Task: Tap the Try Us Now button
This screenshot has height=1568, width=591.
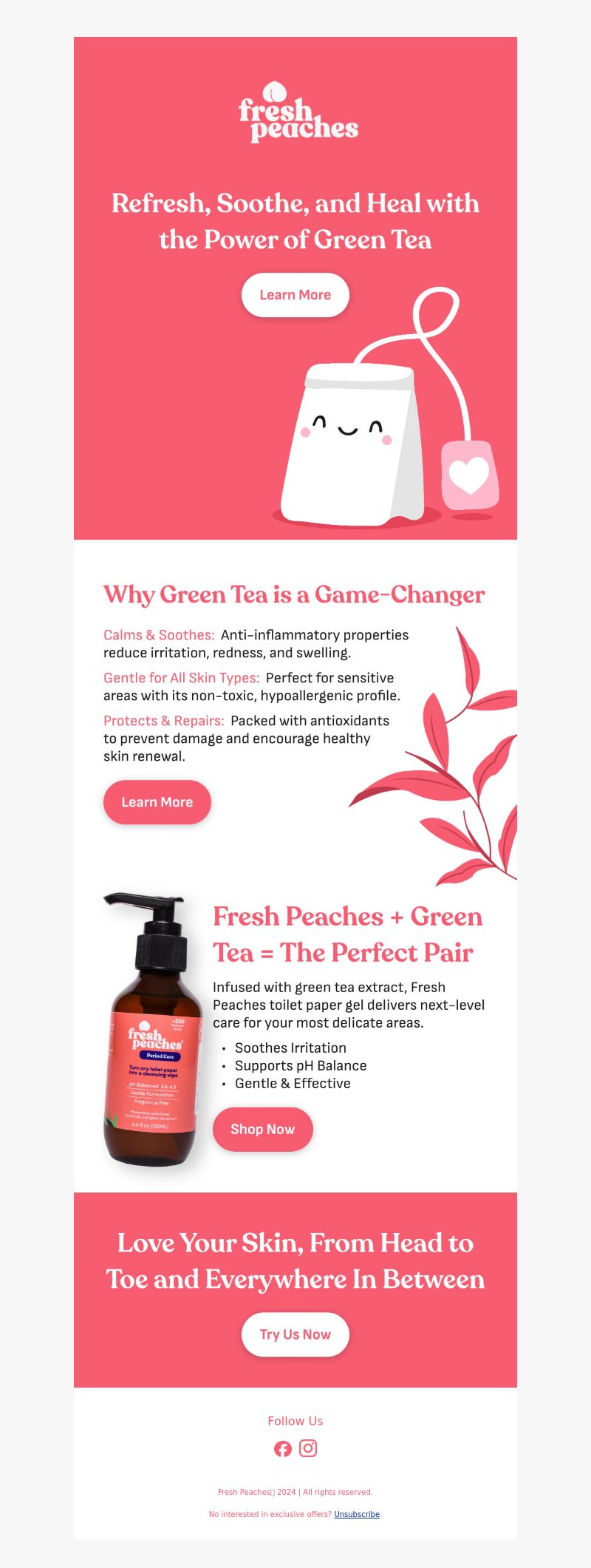Action: [x=295, y=1334]
